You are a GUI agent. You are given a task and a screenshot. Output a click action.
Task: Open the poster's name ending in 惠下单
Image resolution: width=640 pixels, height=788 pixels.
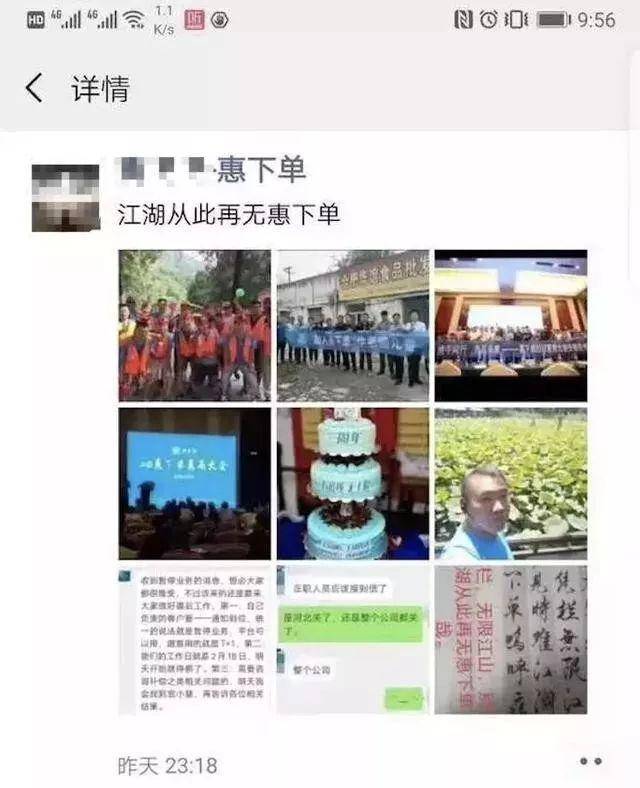tap(211, 170)
